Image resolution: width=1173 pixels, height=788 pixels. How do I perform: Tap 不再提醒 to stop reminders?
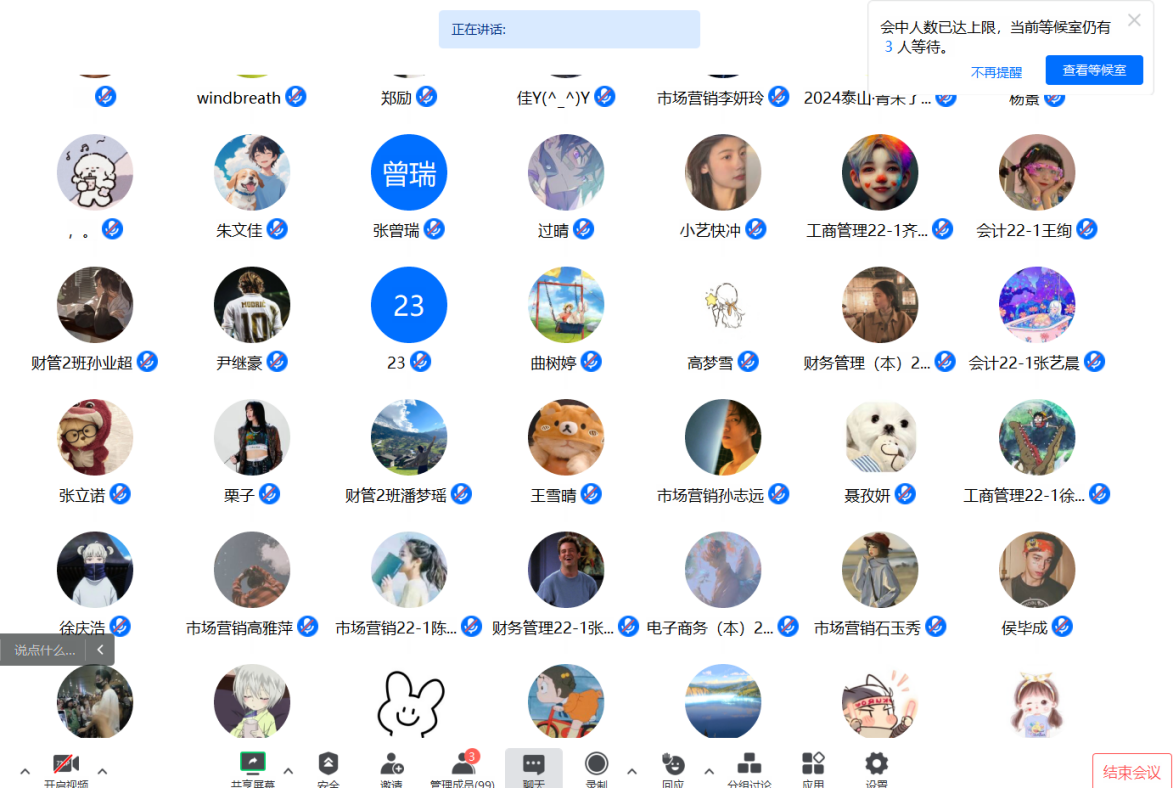point(996,72)
